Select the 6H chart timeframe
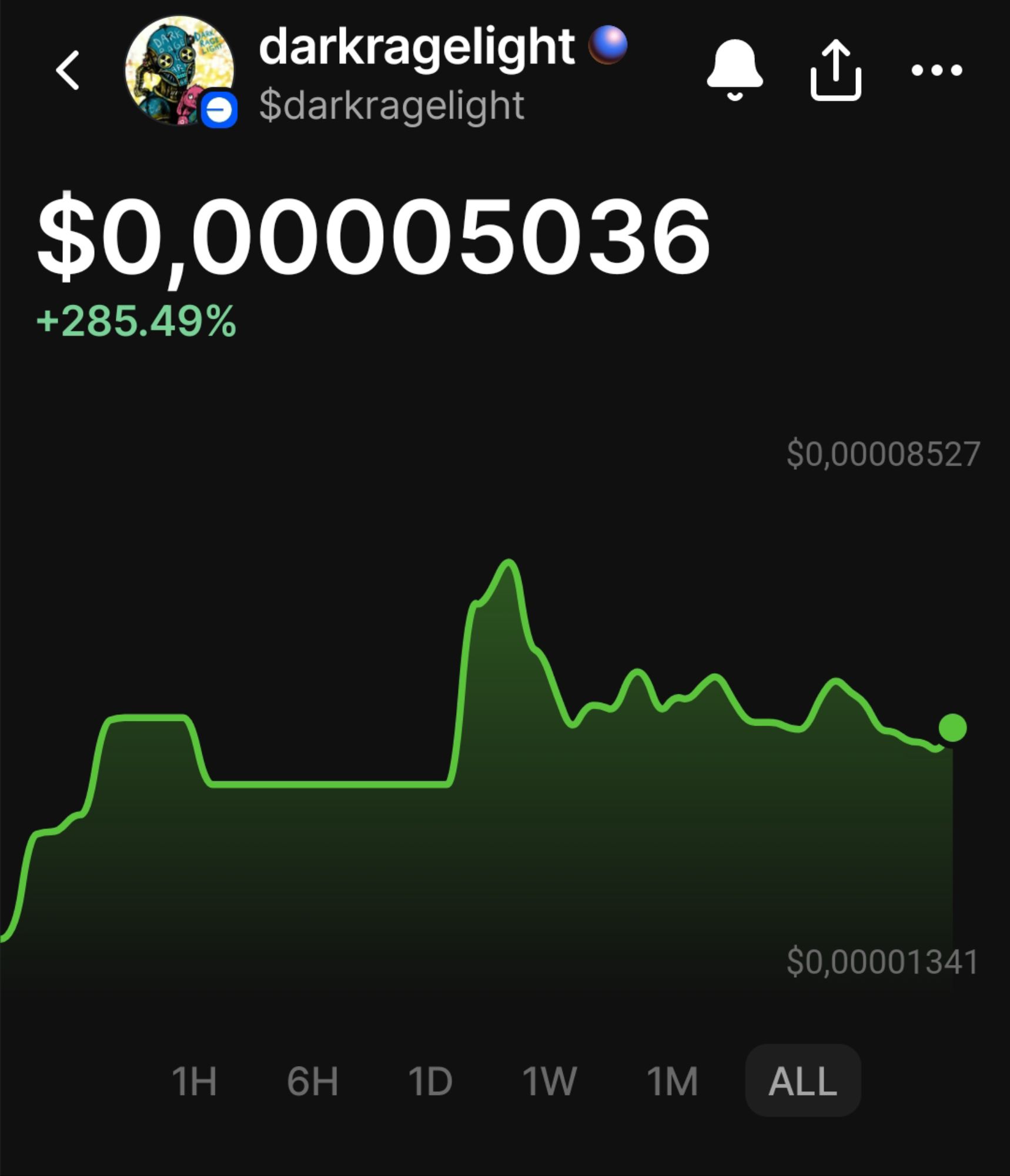This screenshot has width=1010, height=1176. click(312, 1081)
